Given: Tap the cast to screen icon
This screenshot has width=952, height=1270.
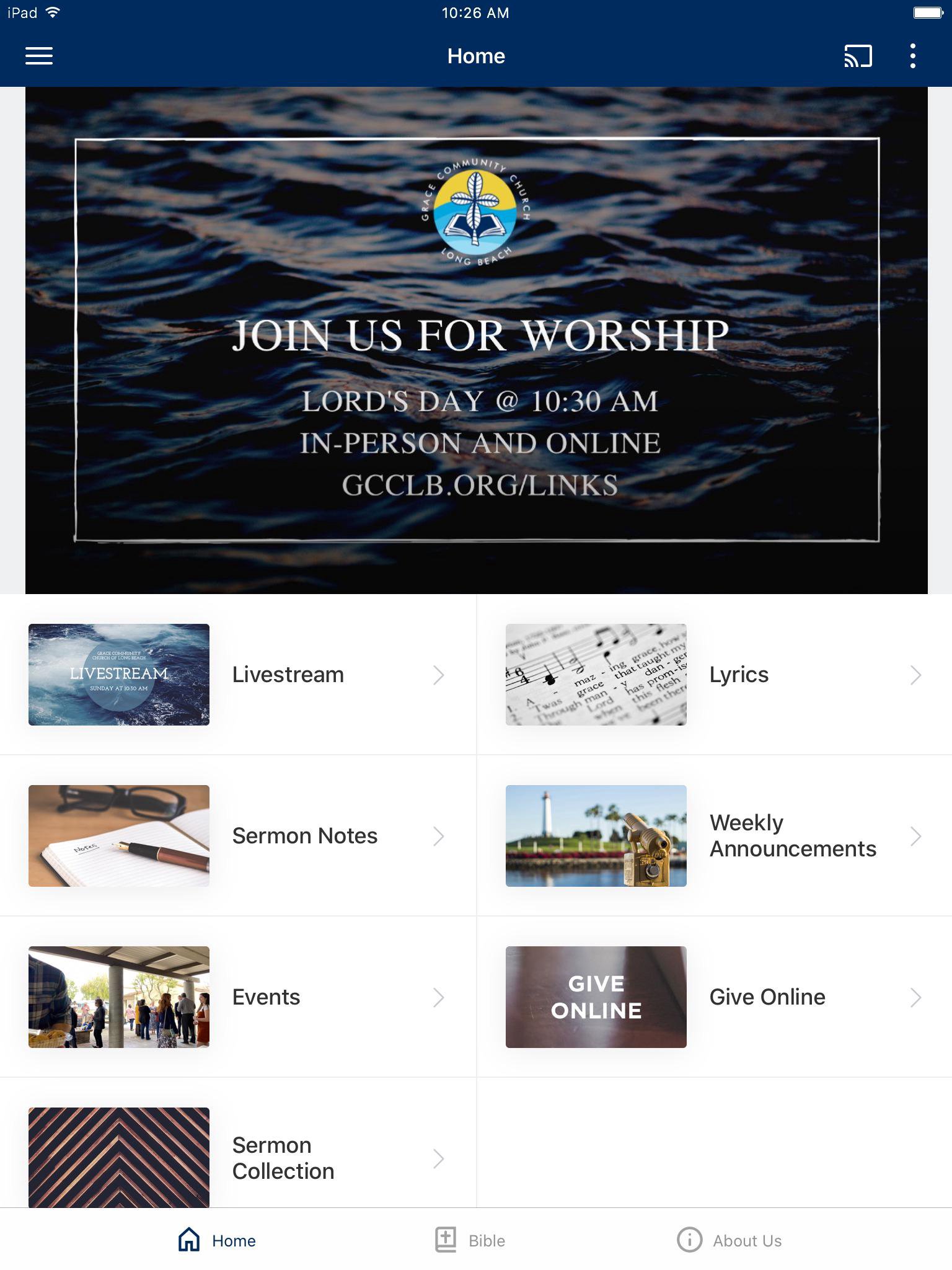Looking at the screenshot, I should coord(858,56).
